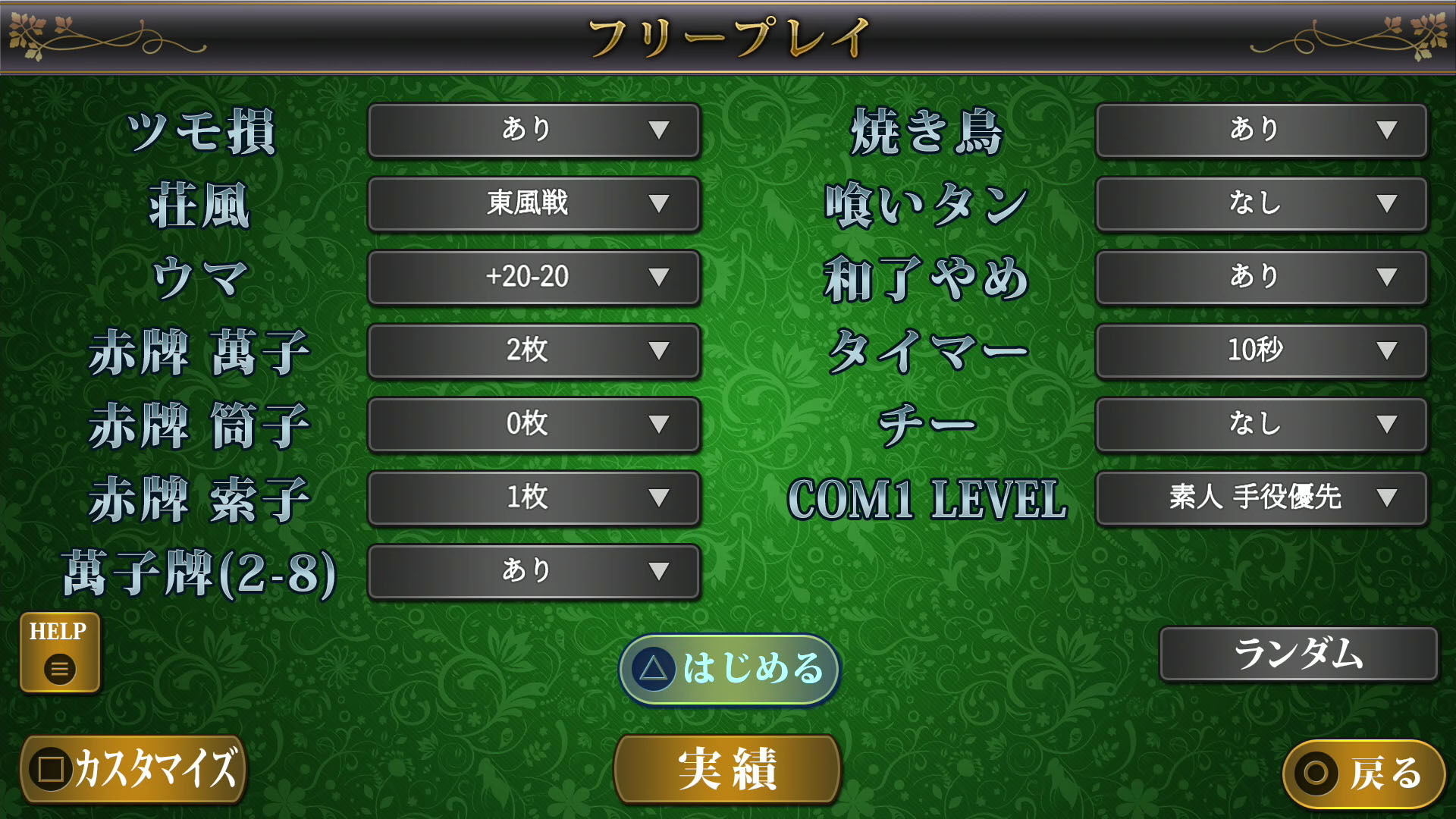Adjust the タイマー 10秒 dropdown

(x=1261, y=350)
